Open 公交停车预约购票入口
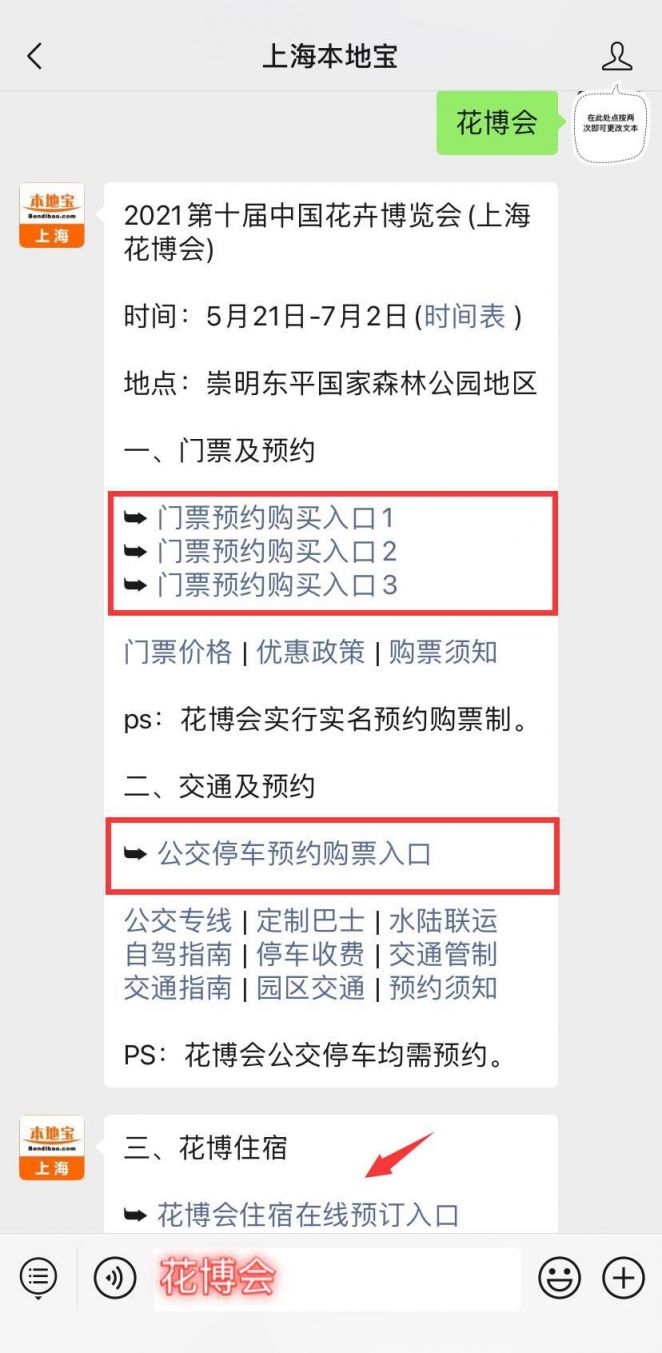This screenshot has height=1353, width=662. coord(294,854)
